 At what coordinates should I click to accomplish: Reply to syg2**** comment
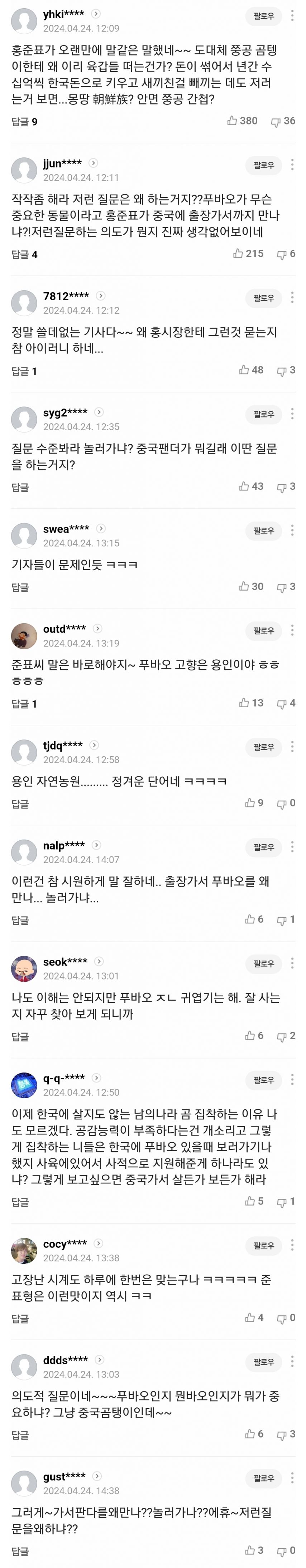point(20,487)
